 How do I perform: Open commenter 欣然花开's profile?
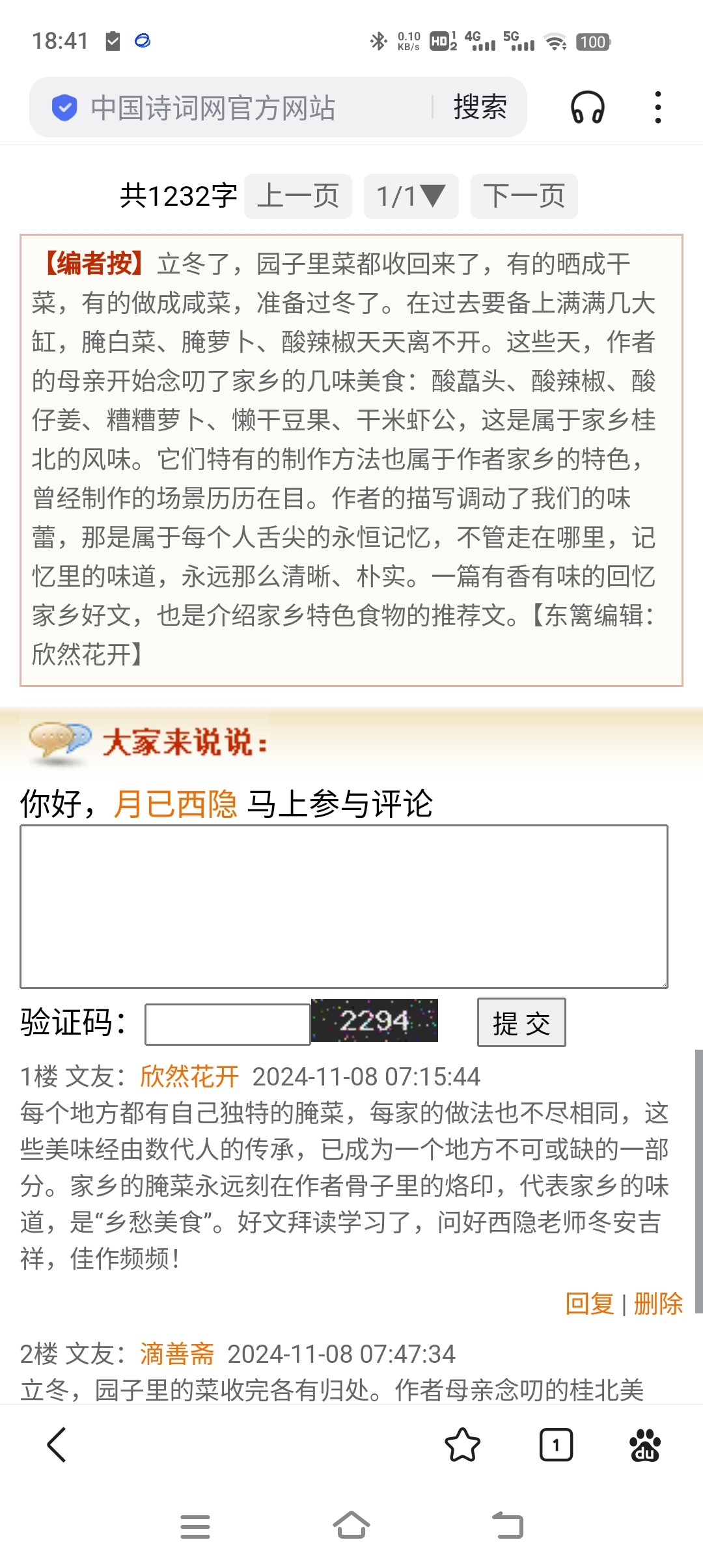coord(189,1076)
